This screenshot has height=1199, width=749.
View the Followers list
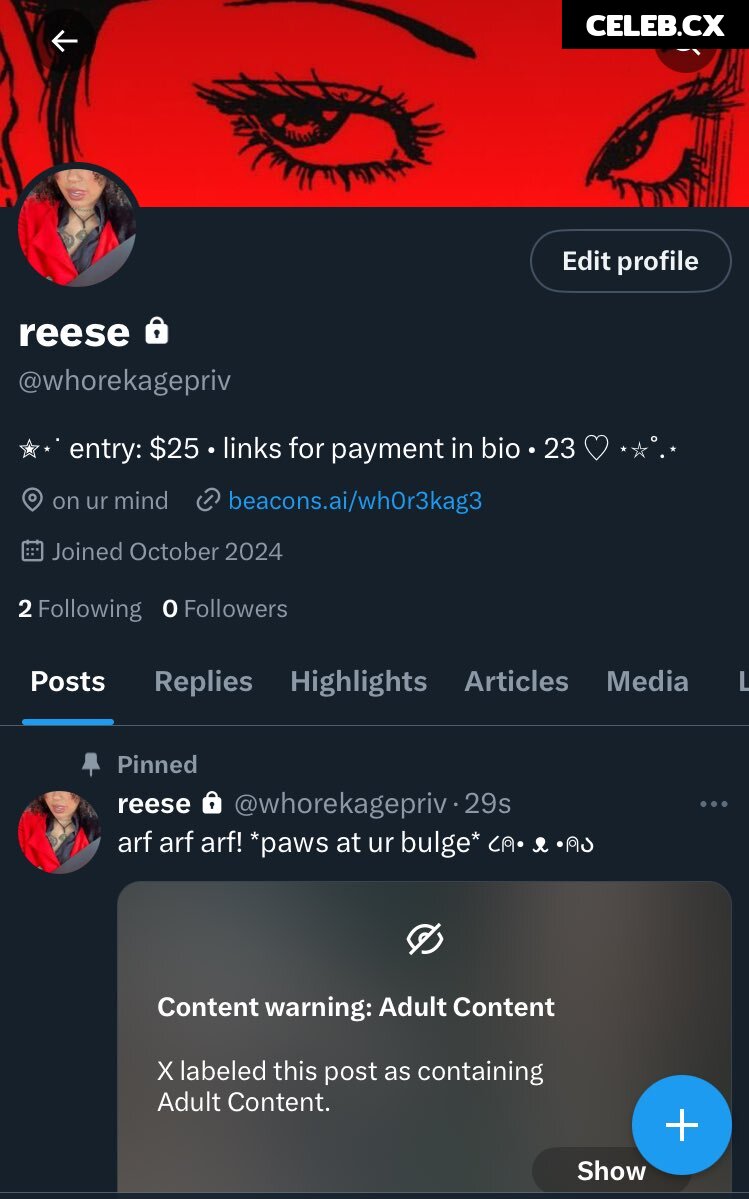pyautogui.click(x=225, y=609)
